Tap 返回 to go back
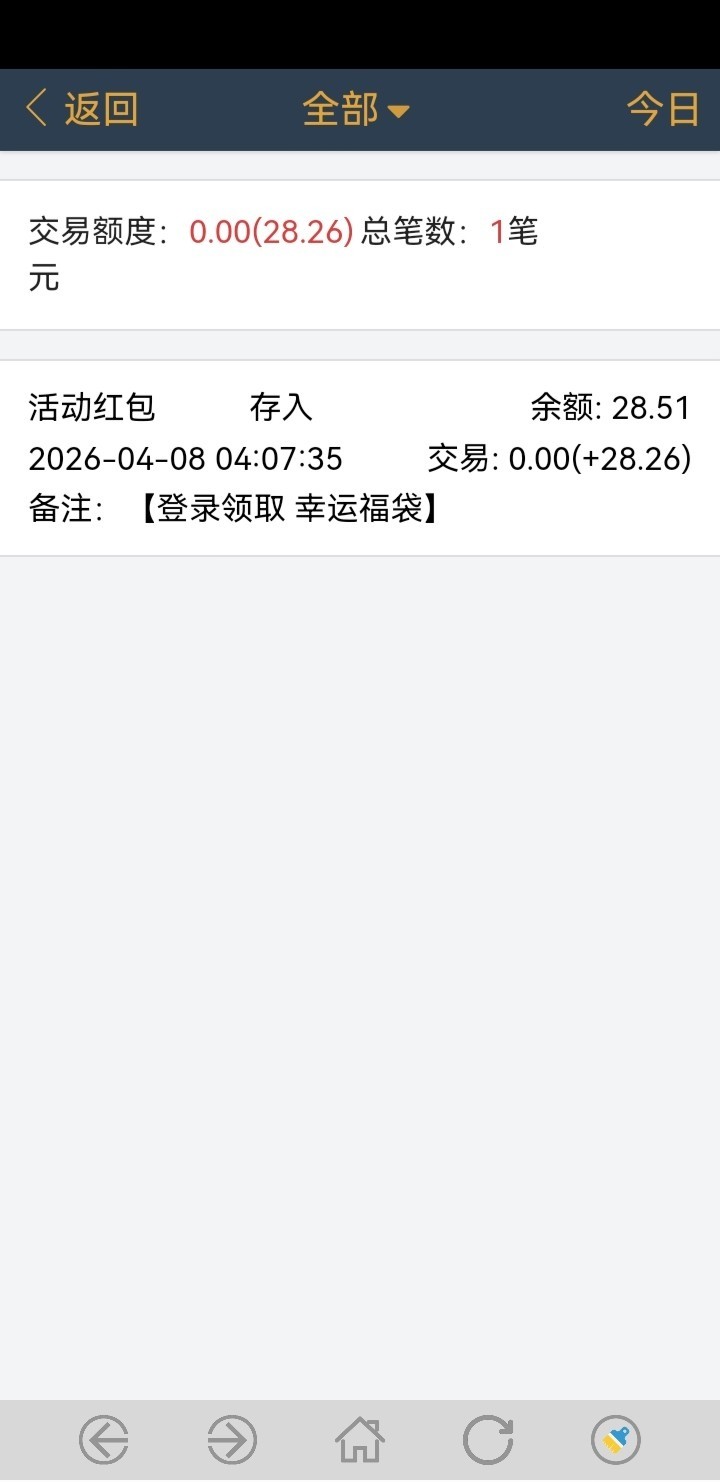The image size is (720, 1482). pyautogui.click(x=82, y=109)
